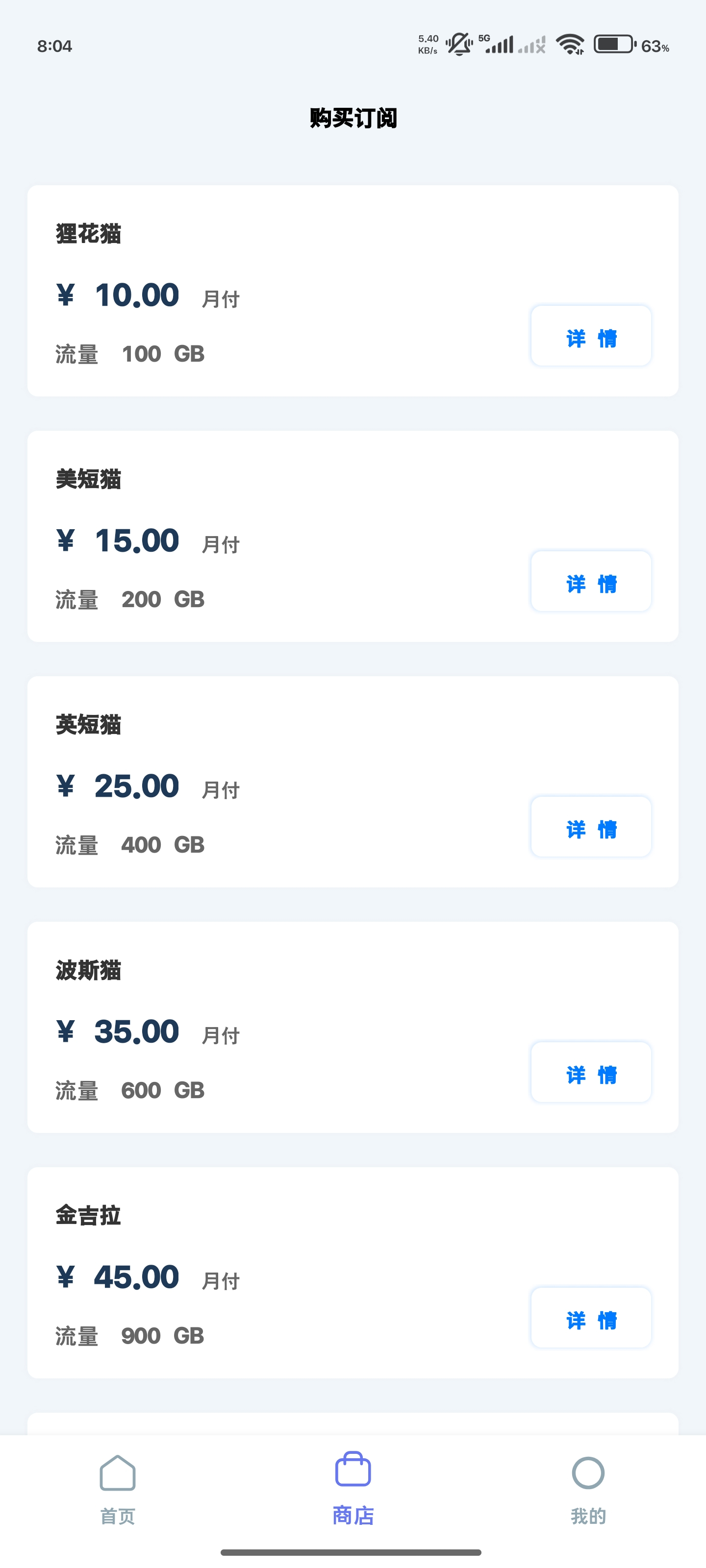Open 详情 for the 金吉拉 plan

coord(591,1317)
